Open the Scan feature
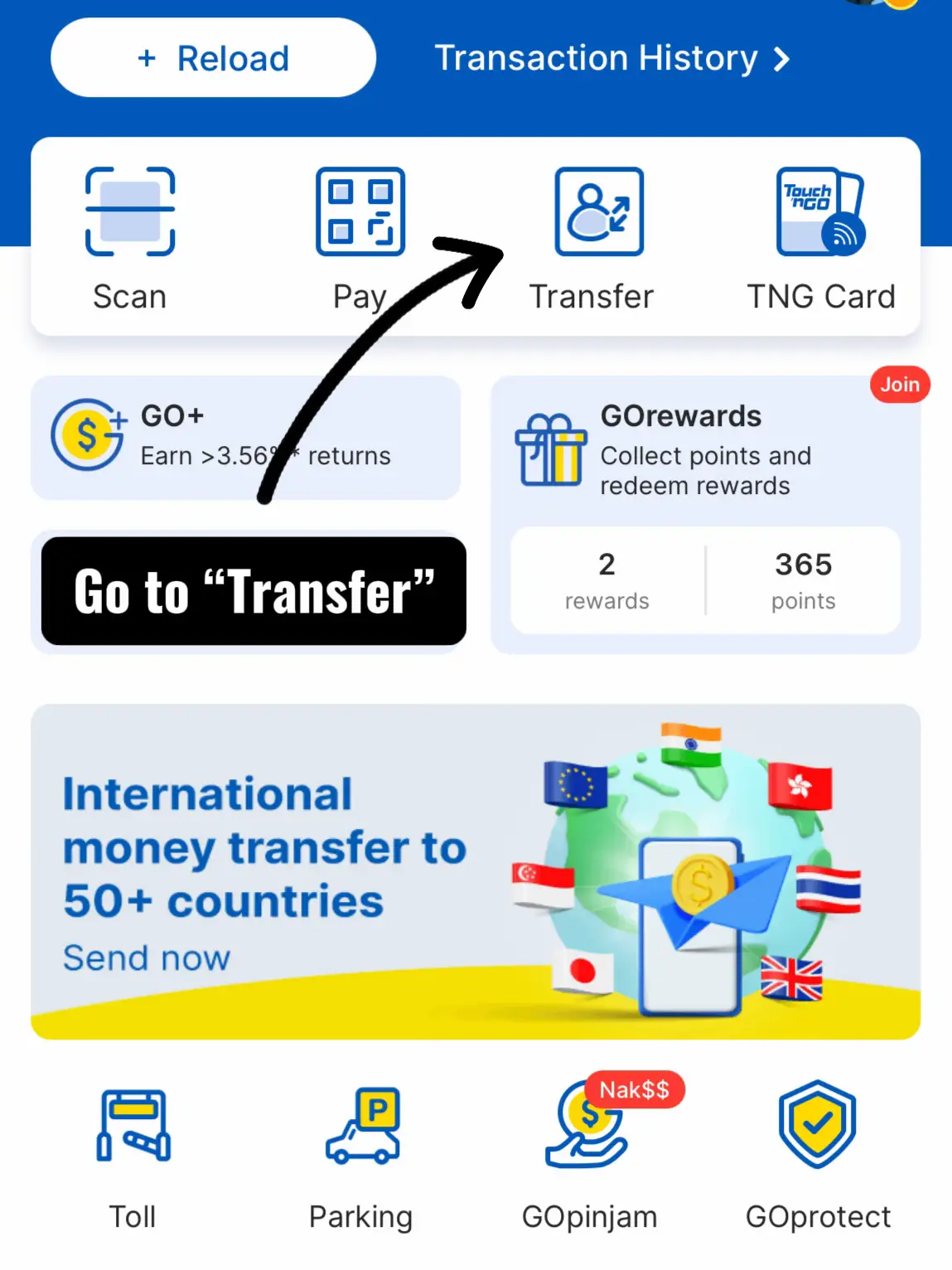The image size is (952, 1270). click(130, 236)
